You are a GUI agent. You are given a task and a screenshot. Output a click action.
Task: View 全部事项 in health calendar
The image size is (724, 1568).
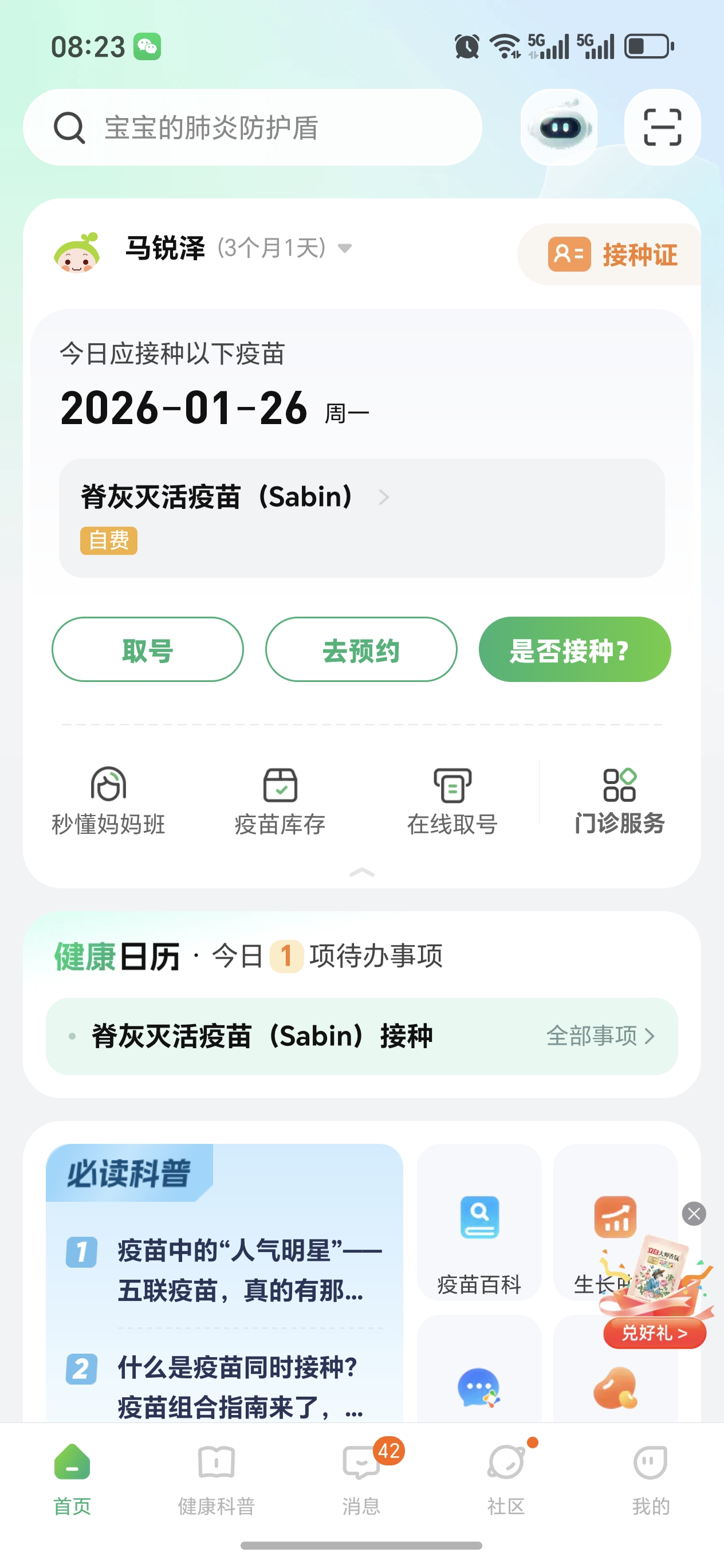[600, 1036]
